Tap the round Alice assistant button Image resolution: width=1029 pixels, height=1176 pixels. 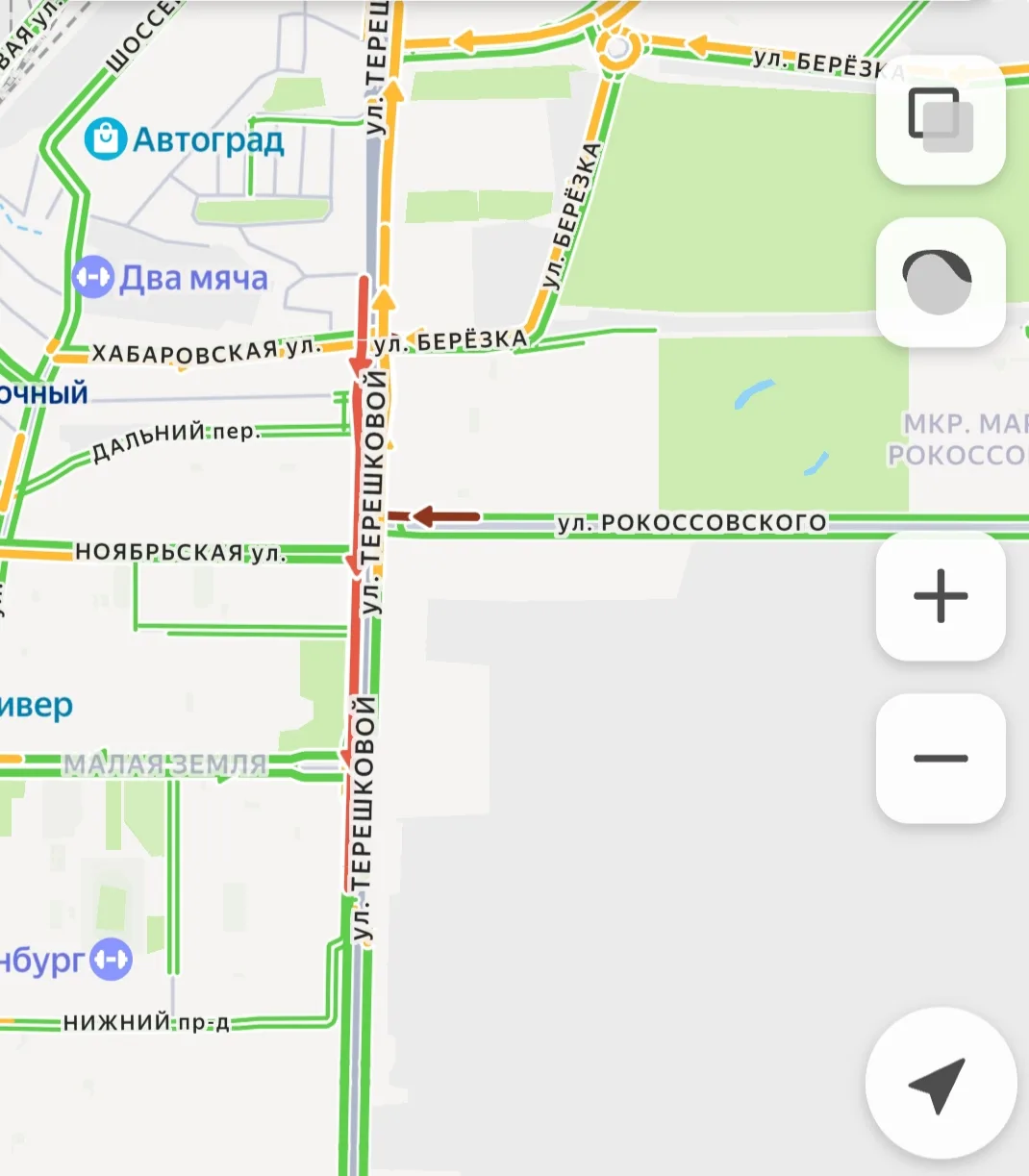click(x=940, y=282)
